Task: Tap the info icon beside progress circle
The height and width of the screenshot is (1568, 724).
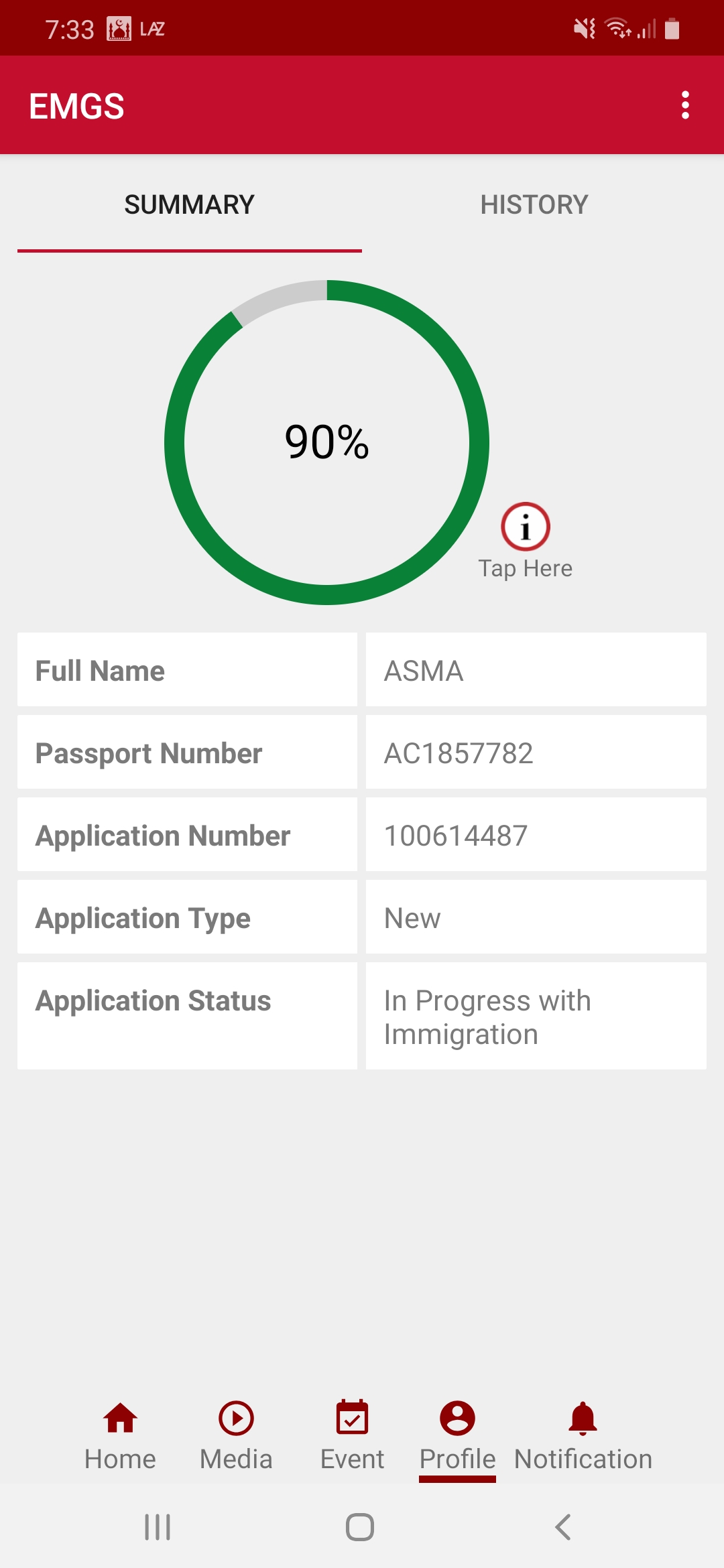Action: pos(526,527)
